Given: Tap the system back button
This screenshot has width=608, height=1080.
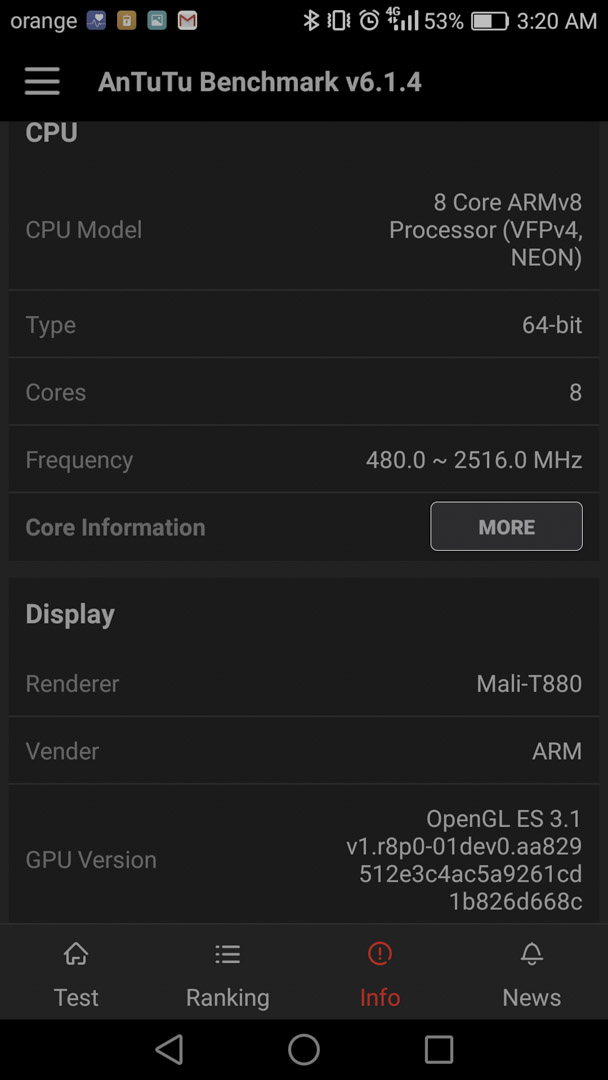Looking at the screenshot, I should click(x=169, y=1050).
